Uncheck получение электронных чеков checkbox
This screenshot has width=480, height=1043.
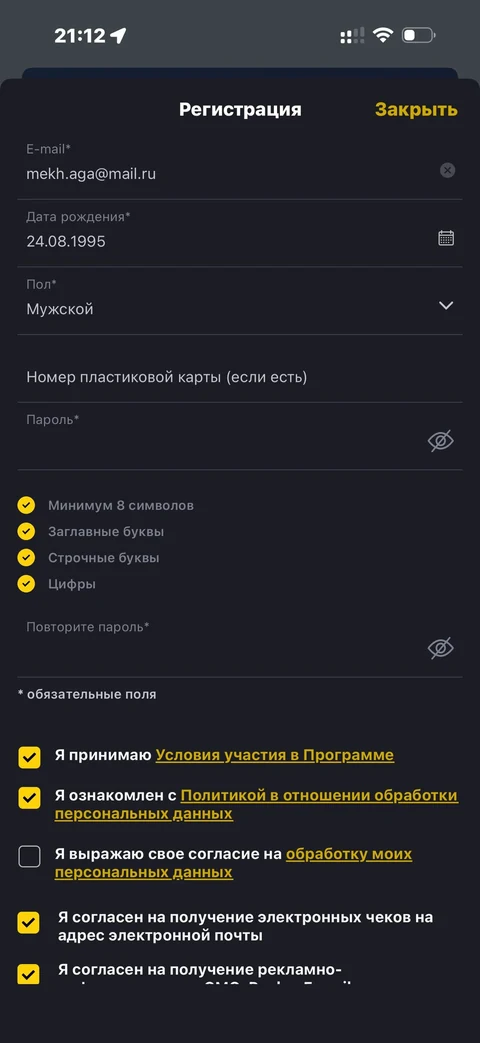(x=28, y=923)
